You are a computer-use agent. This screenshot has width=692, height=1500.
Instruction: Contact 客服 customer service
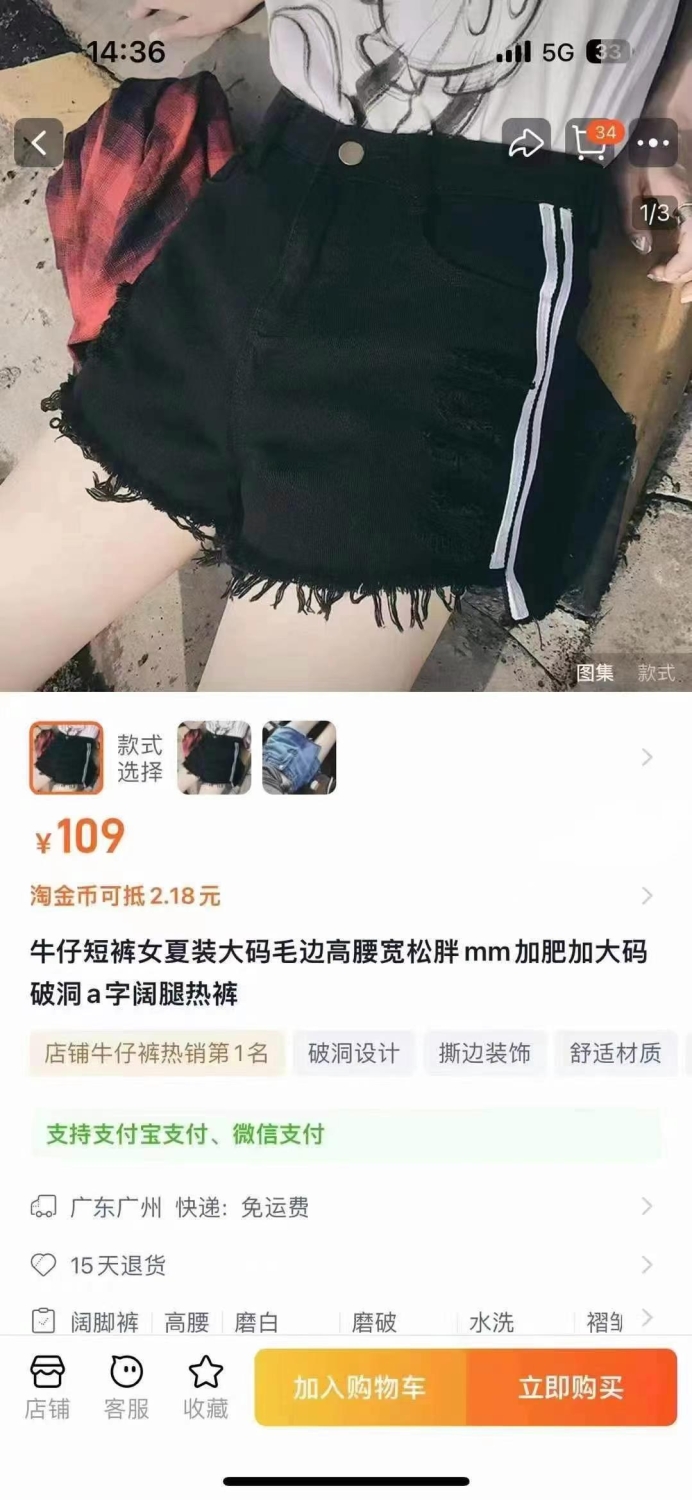(x=127, y=1388)
